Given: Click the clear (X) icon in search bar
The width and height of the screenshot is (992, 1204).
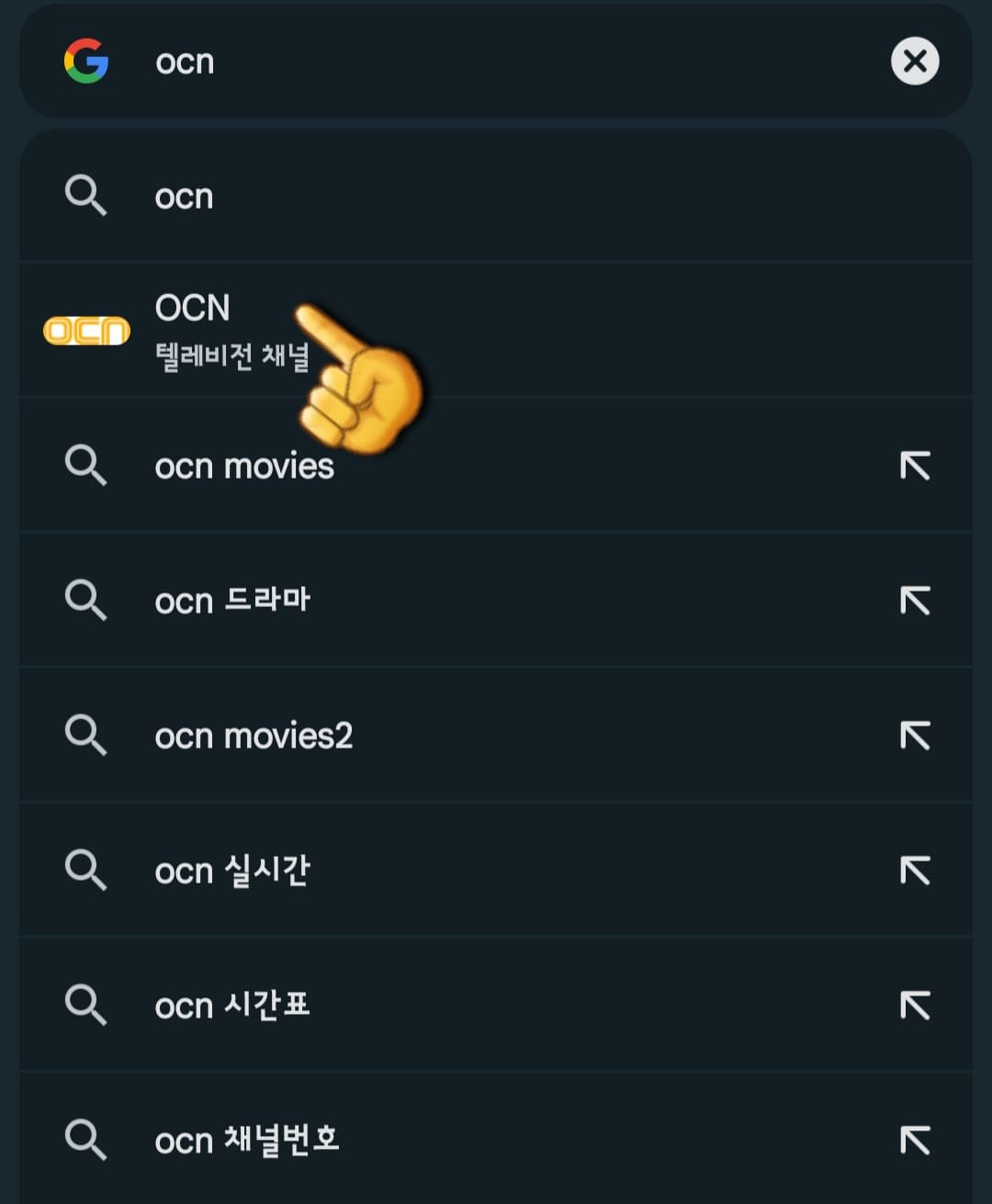Looking at the screenshot, I should pos(915,62).
